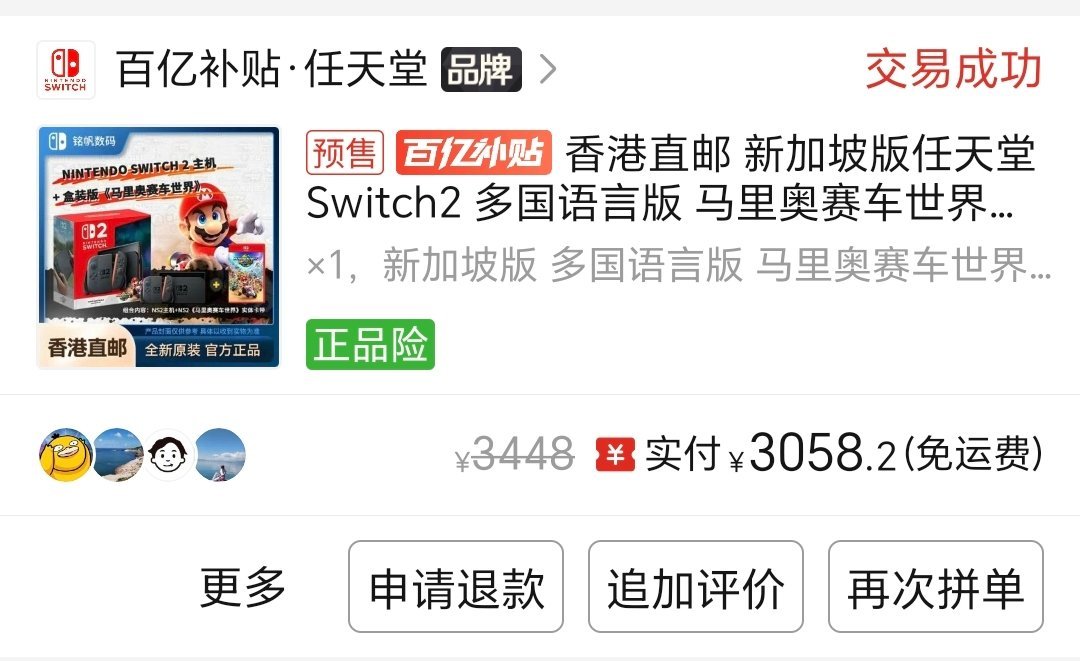View group-buy members' avatars

click(x=143, y=454)
